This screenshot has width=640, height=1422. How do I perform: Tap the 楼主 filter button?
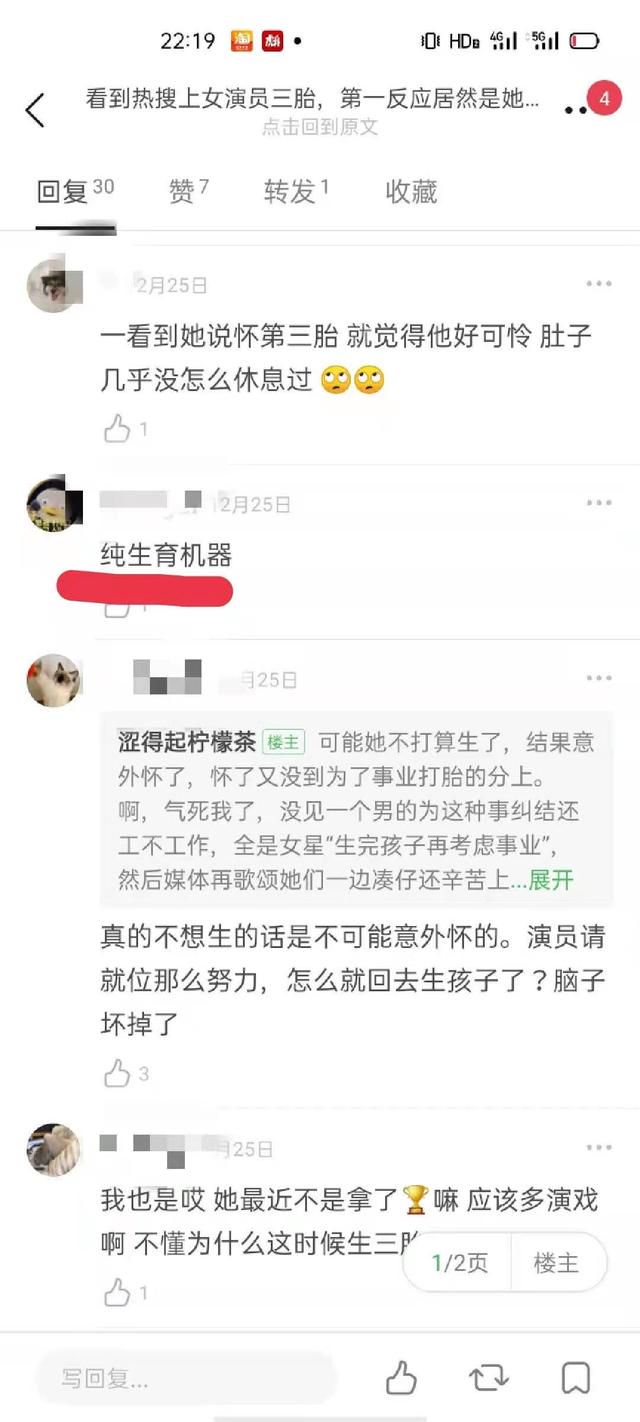[x=556, y=1263]
